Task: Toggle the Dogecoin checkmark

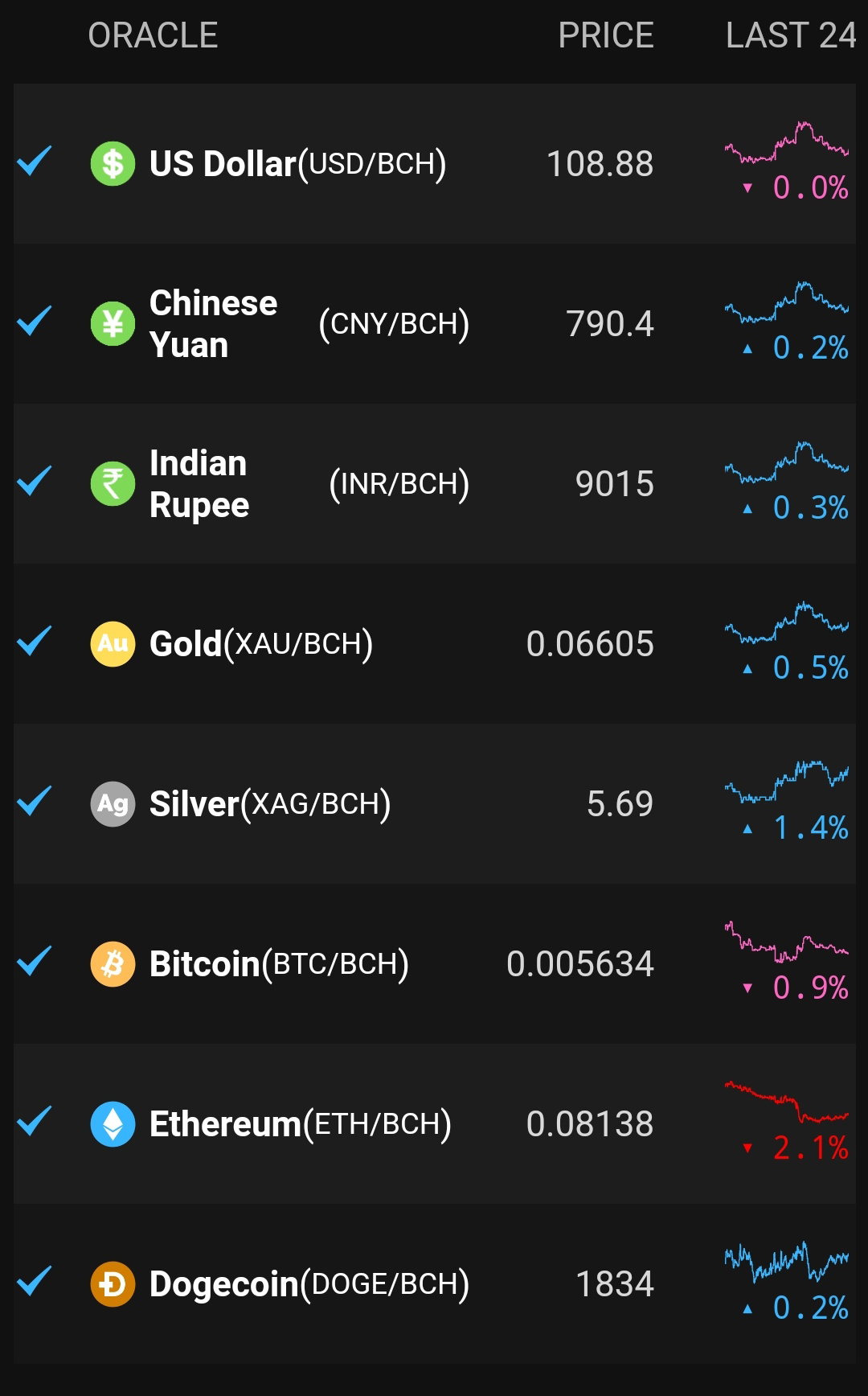Action: coord(35,1281)
